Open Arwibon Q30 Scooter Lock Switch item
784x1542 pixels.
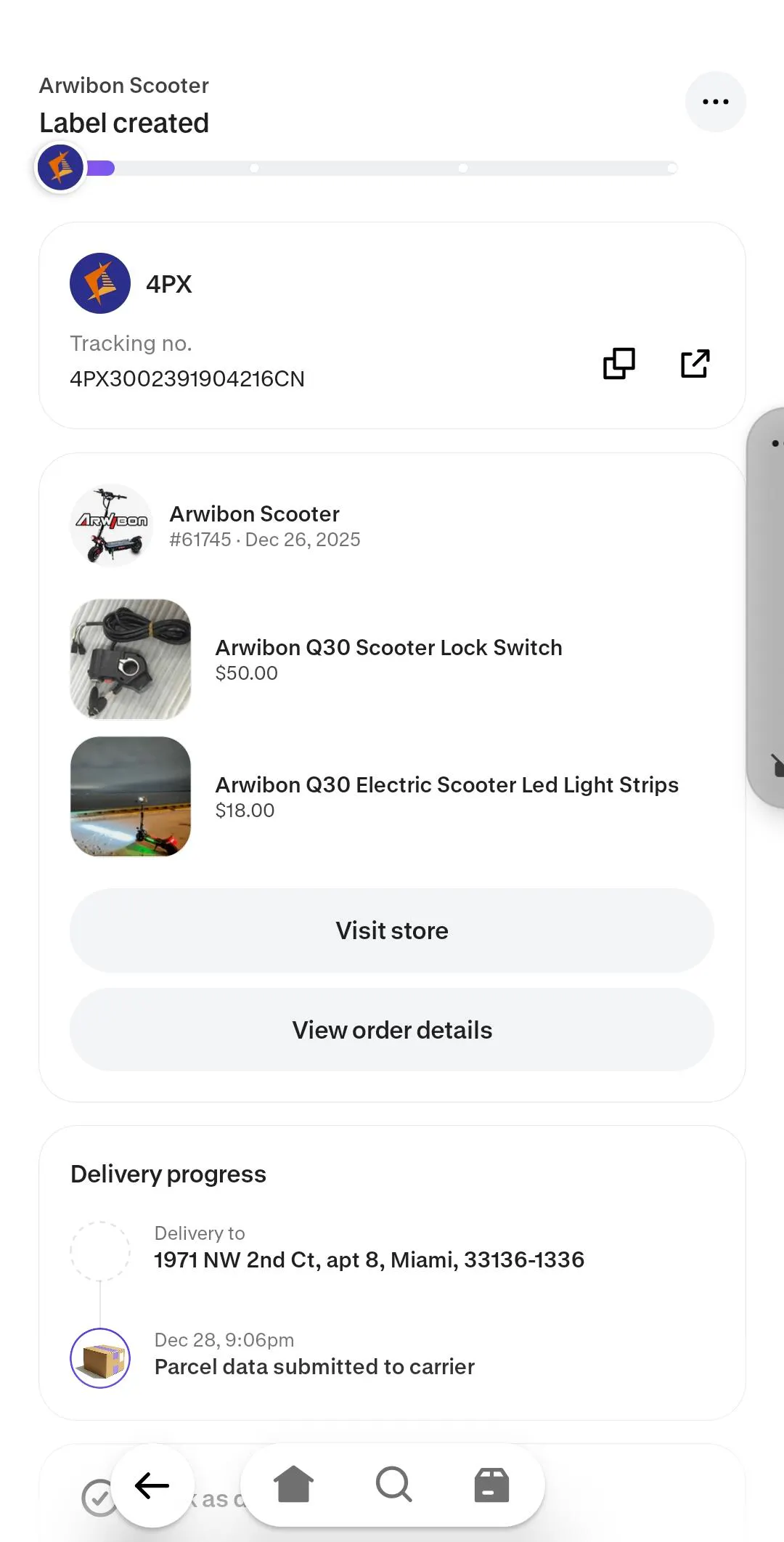coord(388,659)
